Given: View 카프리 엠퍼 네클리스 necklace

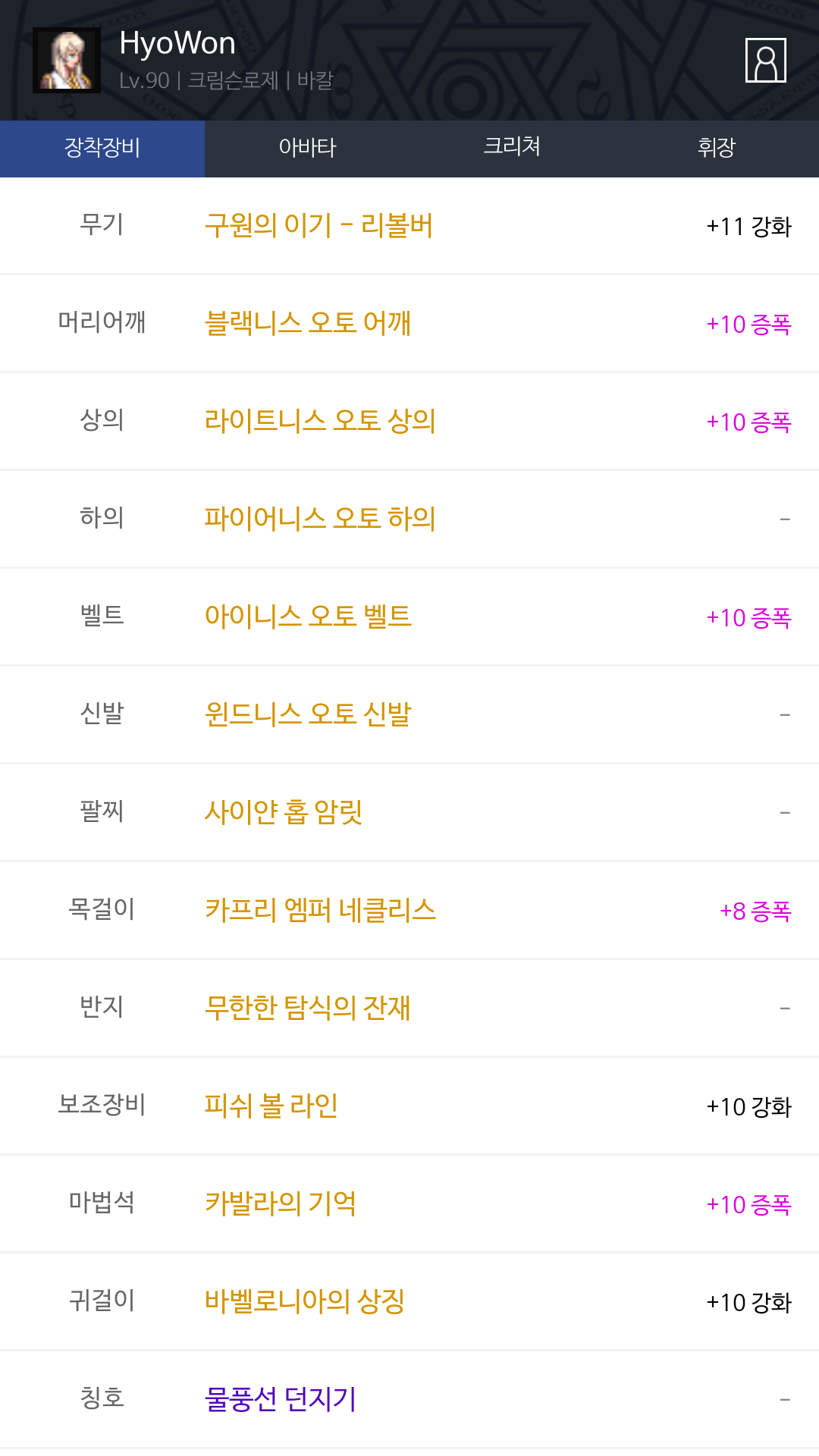Looking at the screenshot, I should click(x=320, y=911).
